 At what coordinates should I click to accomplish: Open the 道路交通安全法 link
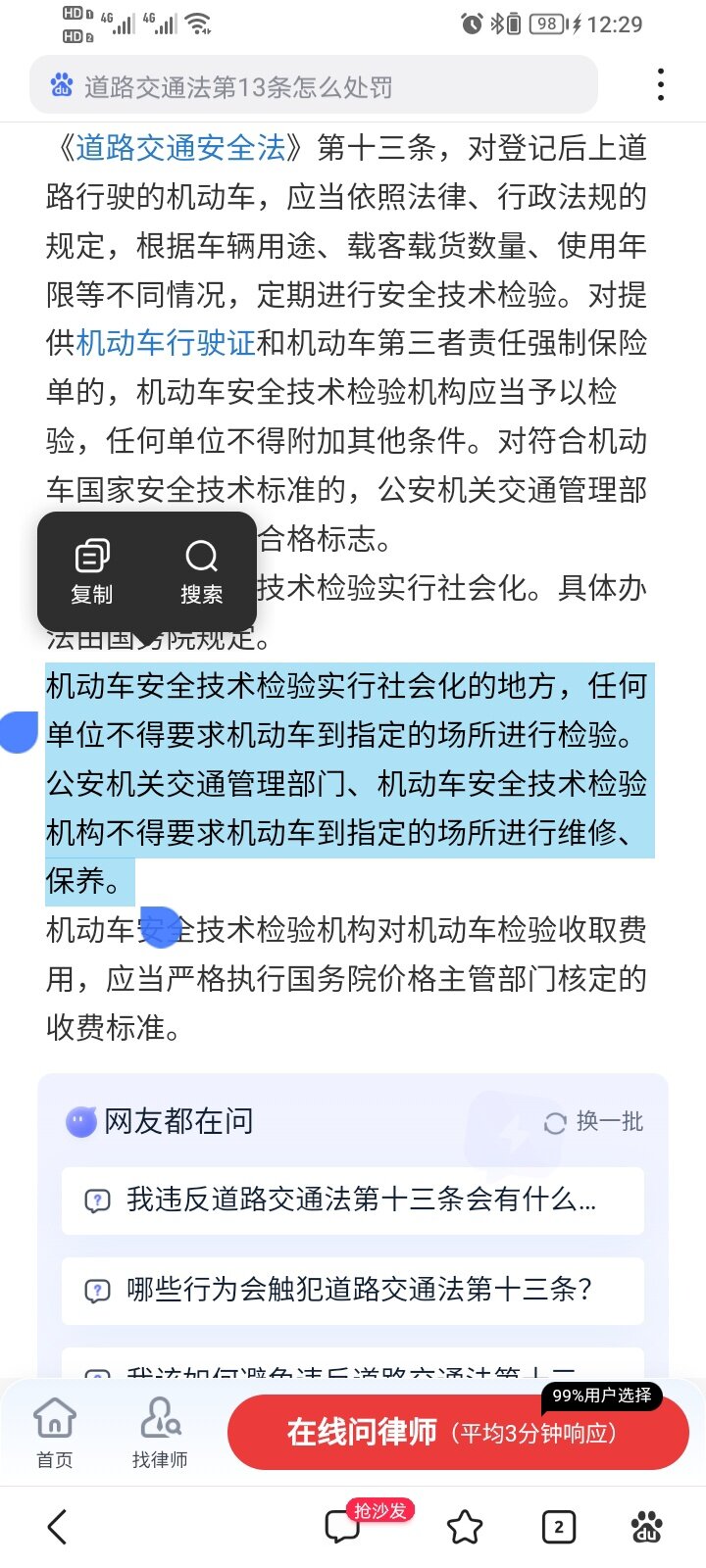(181, 148)
